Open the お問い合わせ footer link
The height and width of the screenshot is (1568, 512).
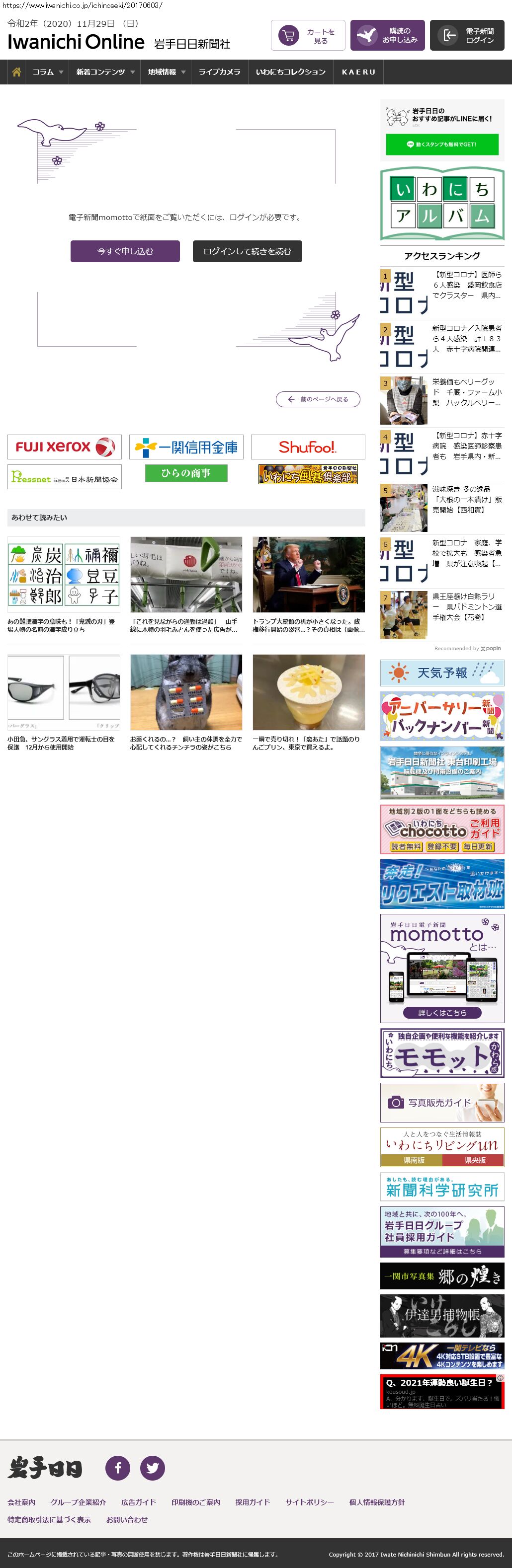[127, 1519]
